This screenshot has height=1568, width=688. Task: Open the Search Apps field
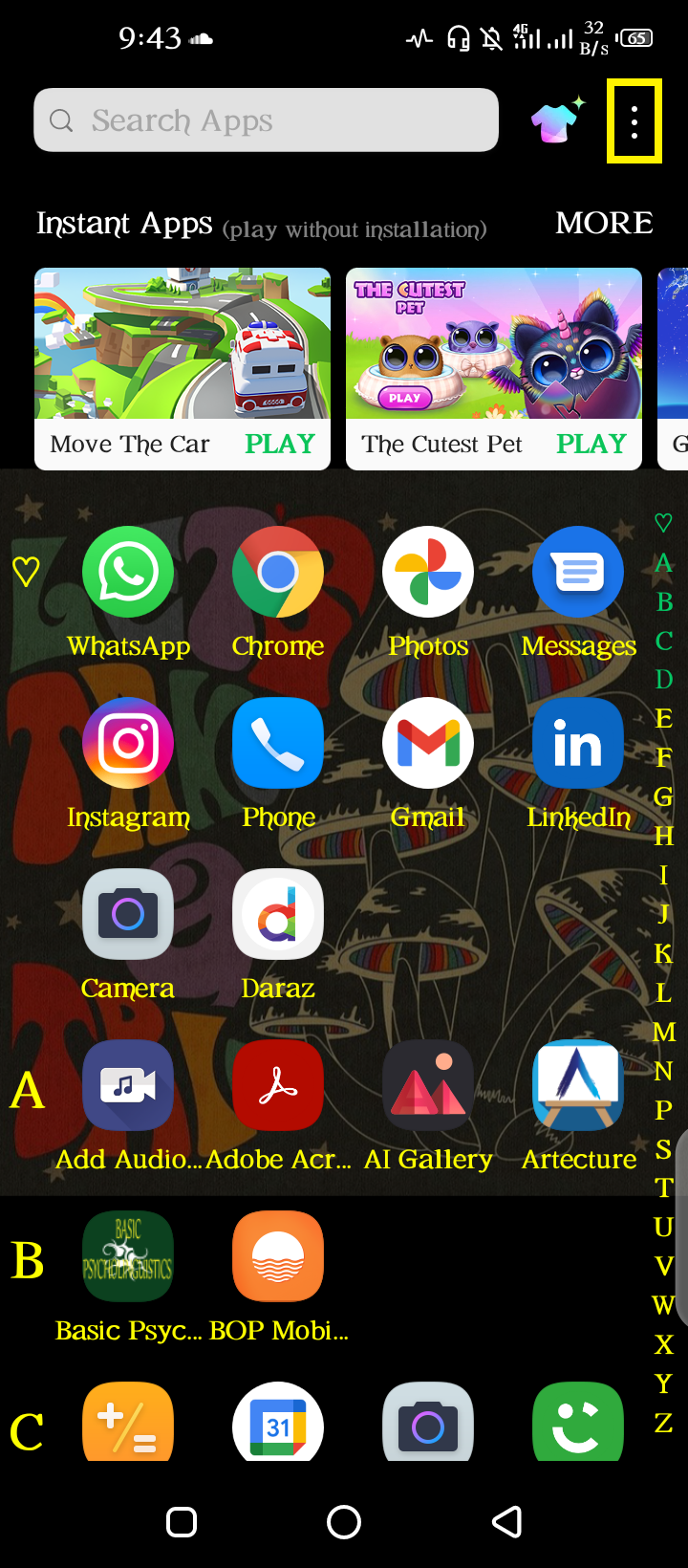tap(266, 120)
